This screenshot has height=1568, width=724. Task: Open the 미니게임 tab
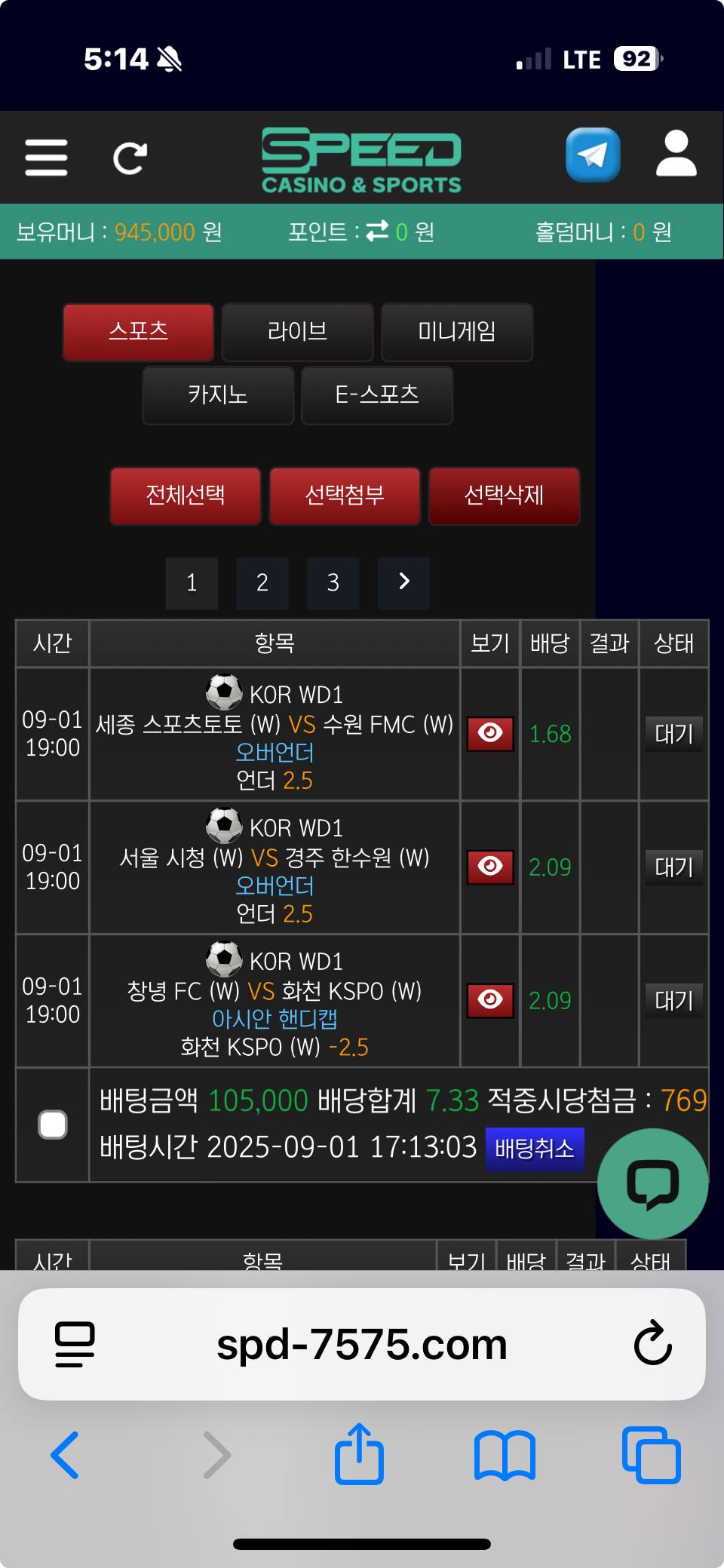click(457, 332)
